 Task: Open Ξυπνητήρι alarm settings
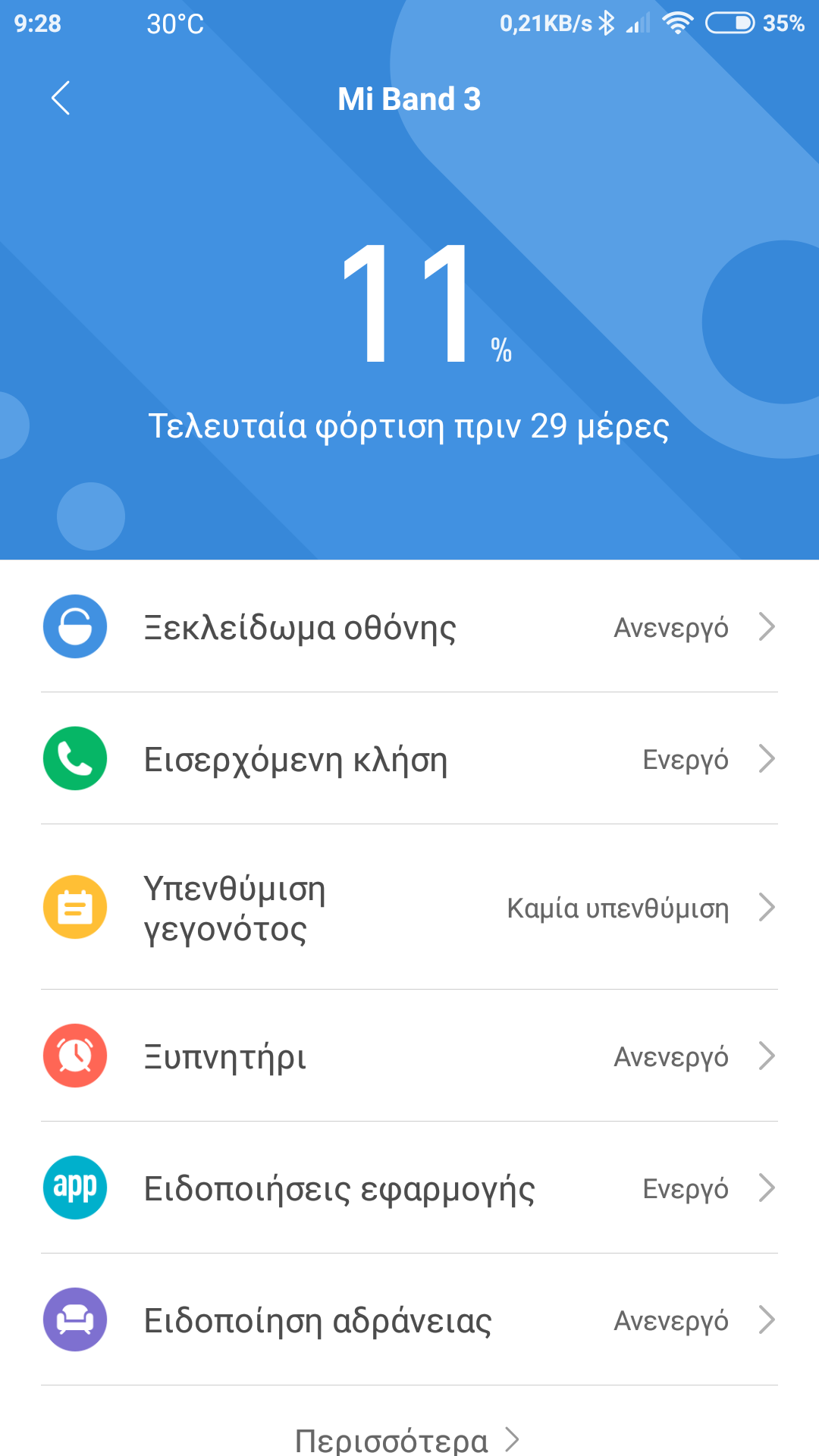point(409,1056)
